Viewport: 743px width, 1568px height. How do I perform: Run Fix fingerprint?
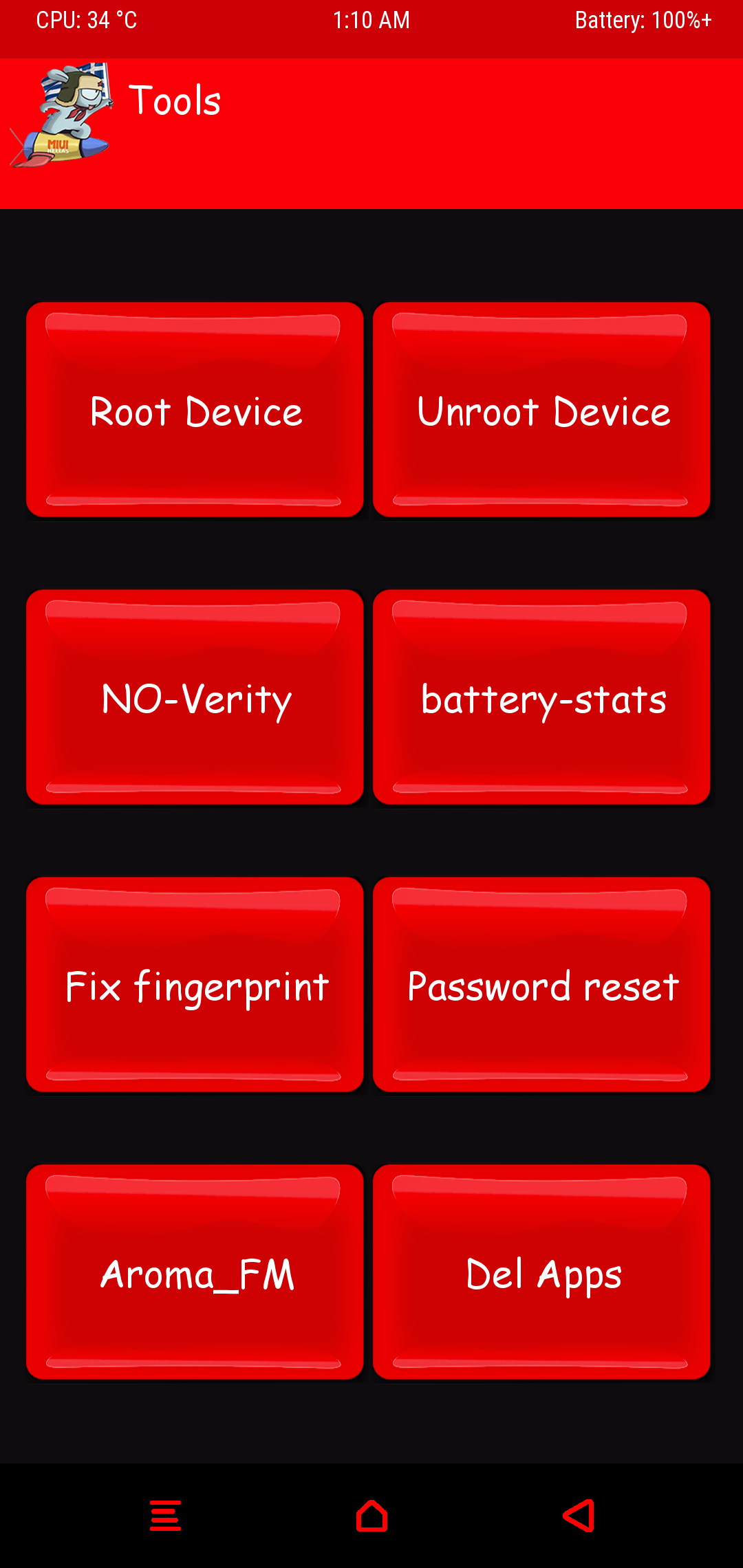coord(195,986)
